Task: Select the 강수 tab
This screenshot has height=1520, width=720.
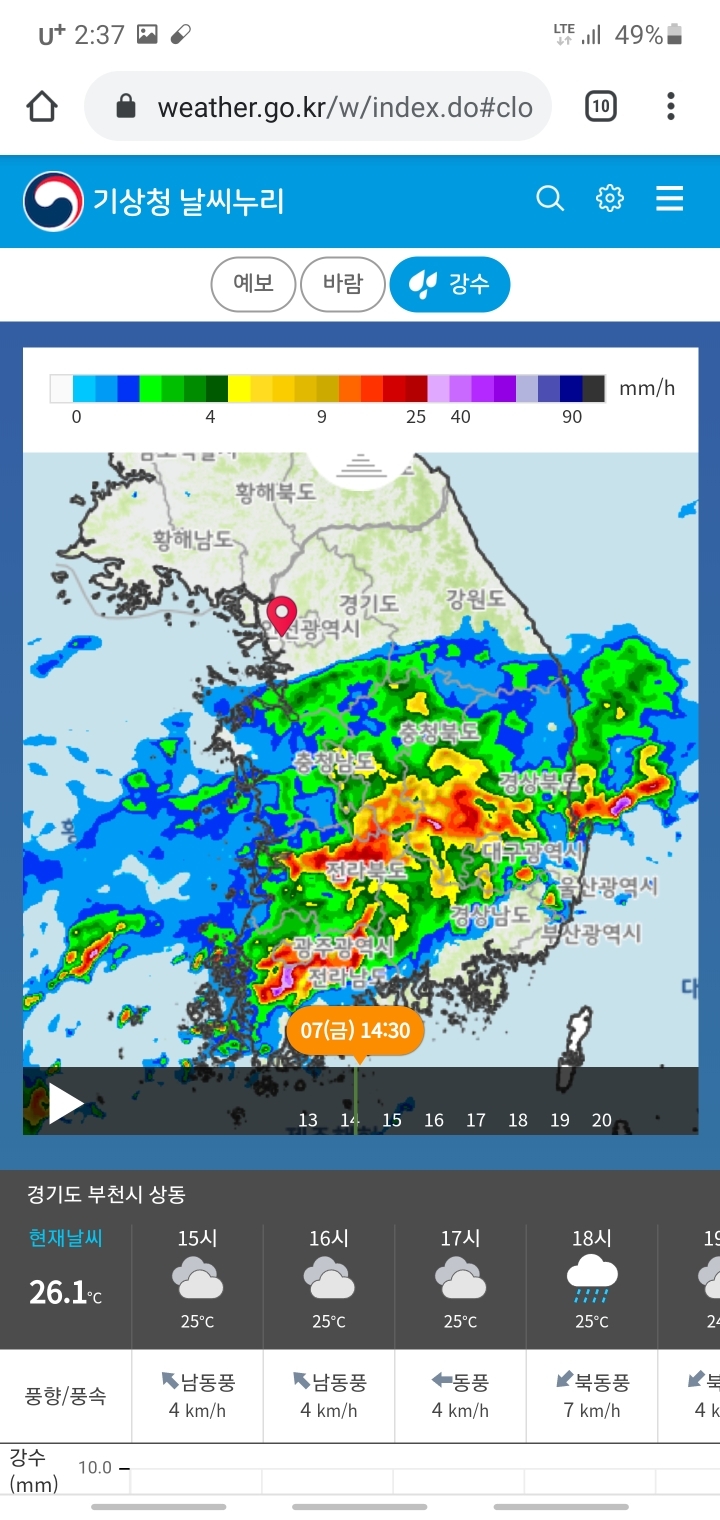Action: (x=450, y=284)
